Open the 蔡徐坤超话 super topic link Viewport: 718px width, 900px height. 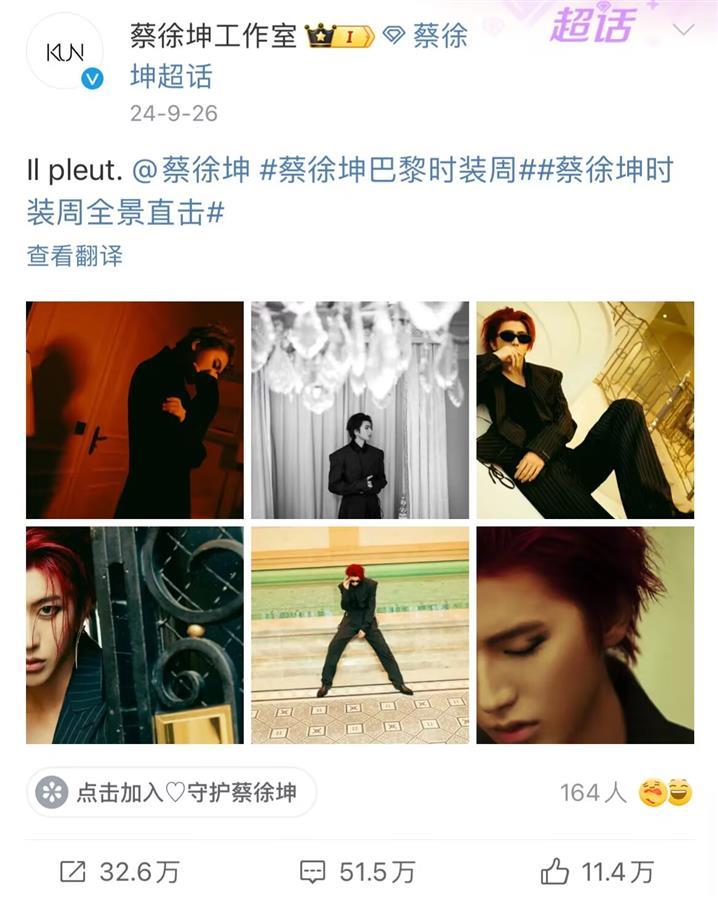point(170,75)
